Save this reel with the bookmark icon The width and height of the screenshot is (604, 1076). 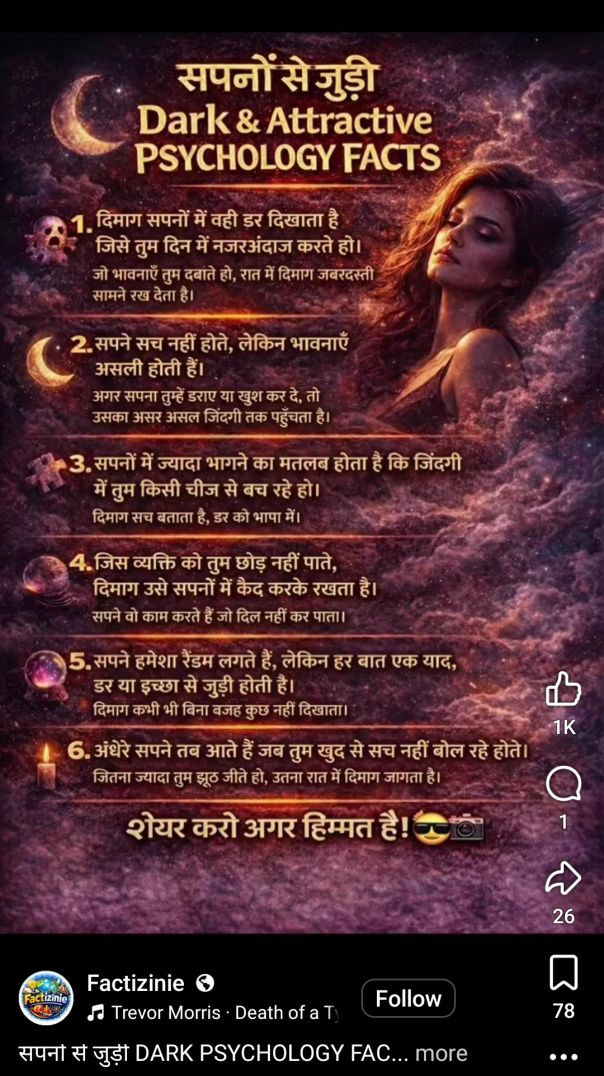[563, 971]
